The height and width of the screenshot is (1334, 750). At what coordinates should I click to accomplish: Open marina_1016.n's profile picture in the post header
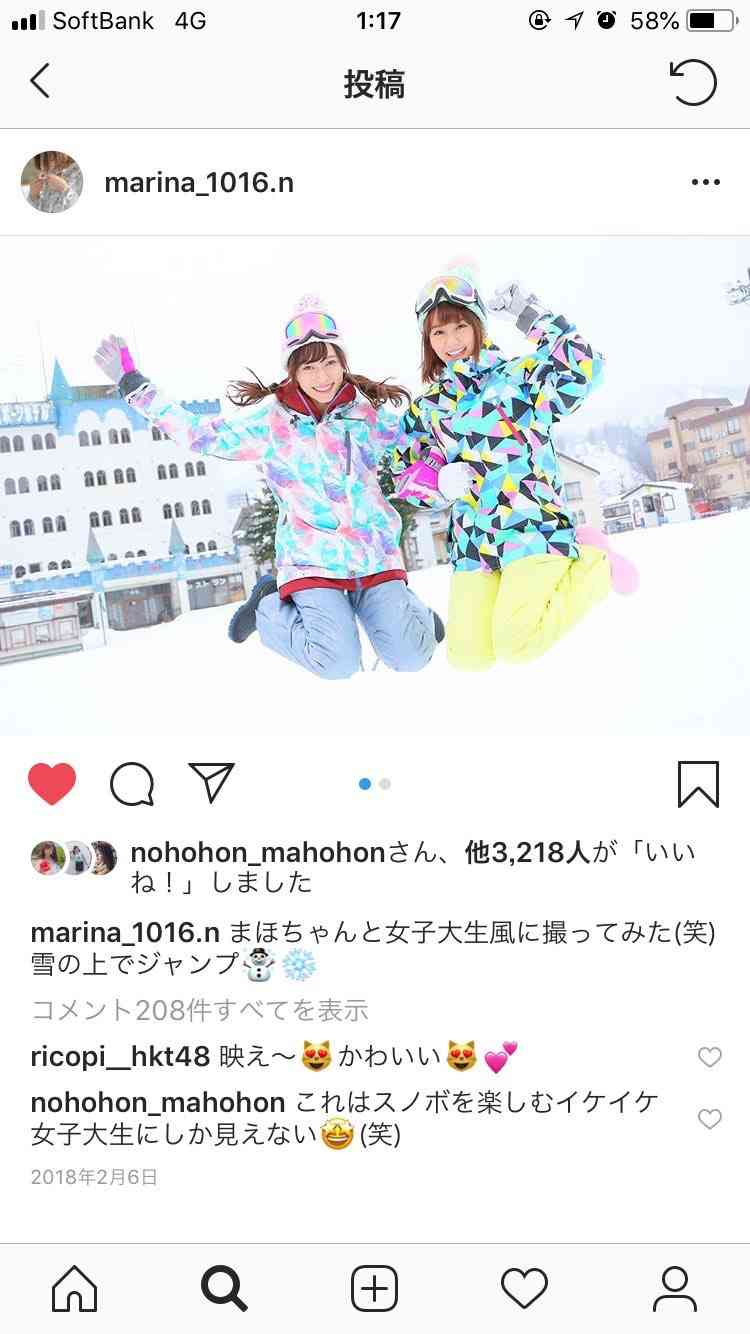52,182
